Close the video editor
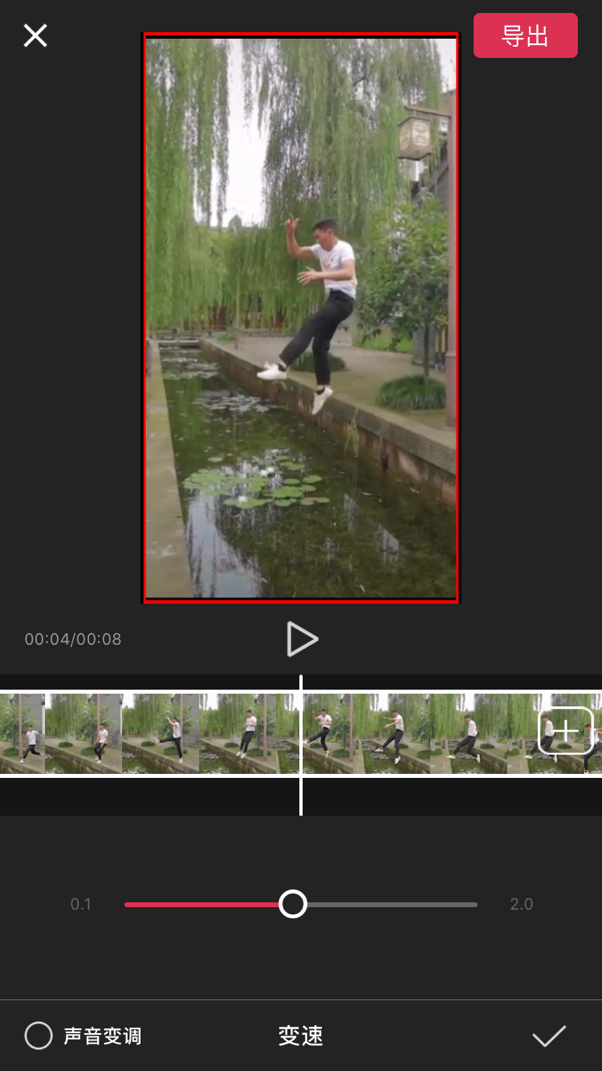 (x=35, y=36)
